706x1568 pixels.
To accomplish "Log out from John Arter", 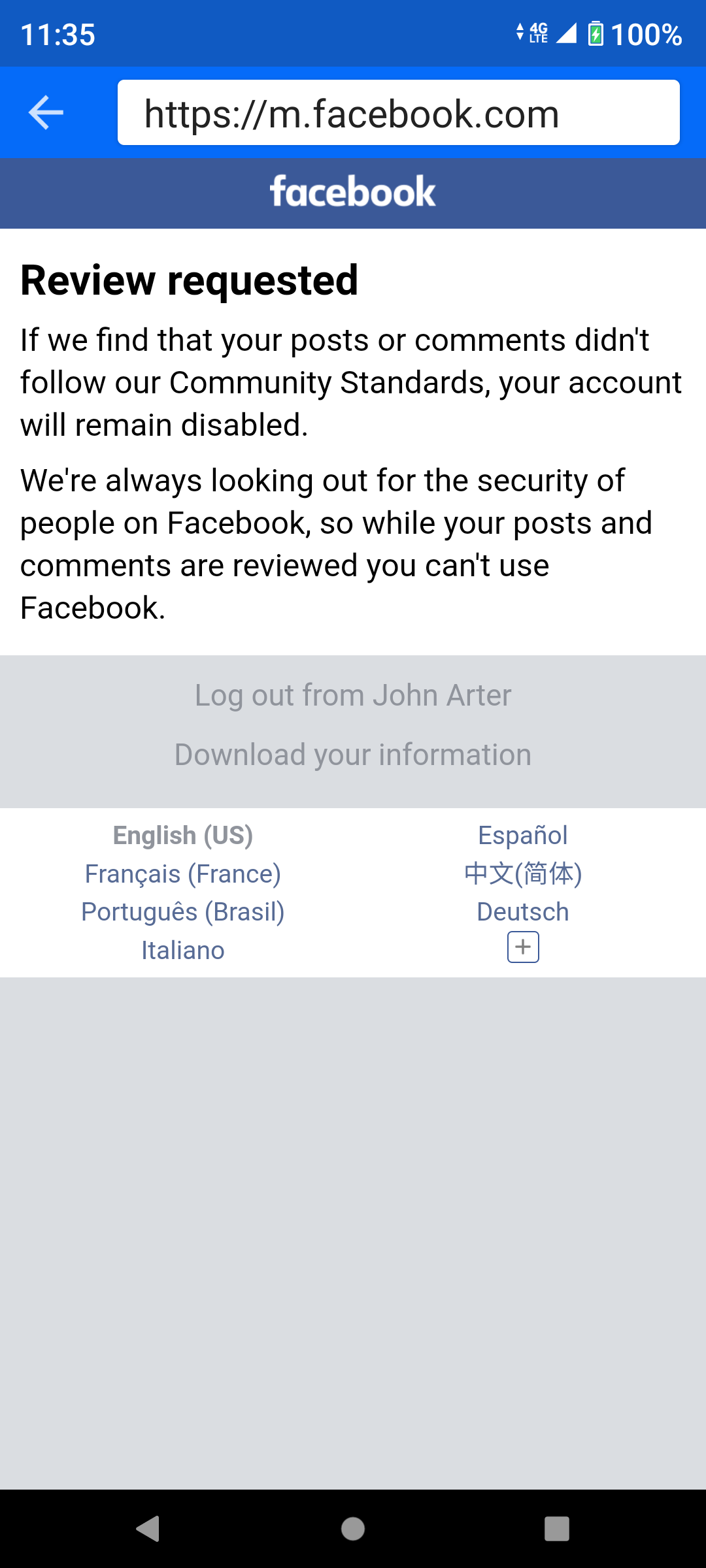I will coord(353,695).
